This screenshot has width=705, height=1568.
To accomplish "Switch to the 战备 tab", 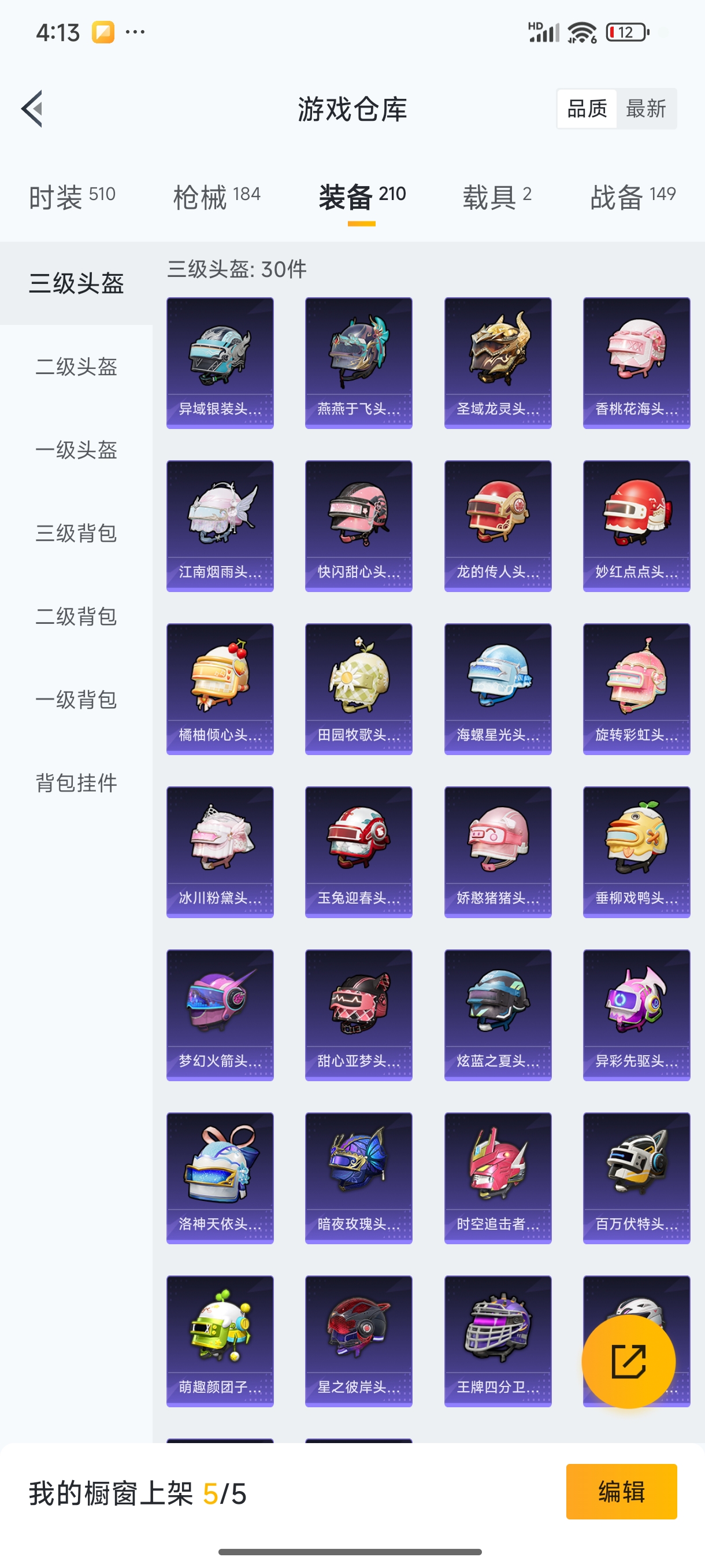I will [x=633, y=197].
